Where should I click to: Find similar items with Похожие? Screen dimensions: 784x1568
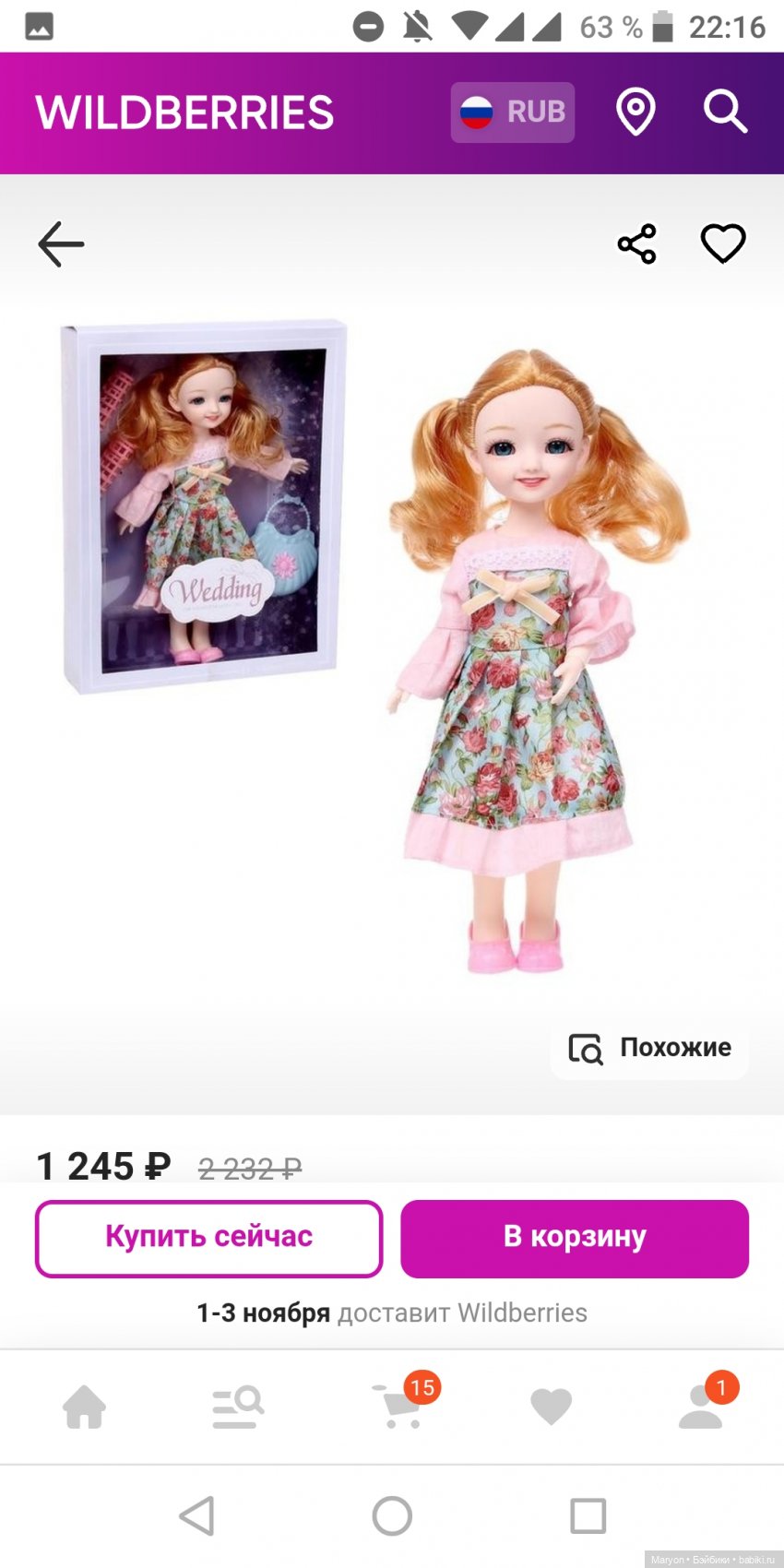[650, 1048]
